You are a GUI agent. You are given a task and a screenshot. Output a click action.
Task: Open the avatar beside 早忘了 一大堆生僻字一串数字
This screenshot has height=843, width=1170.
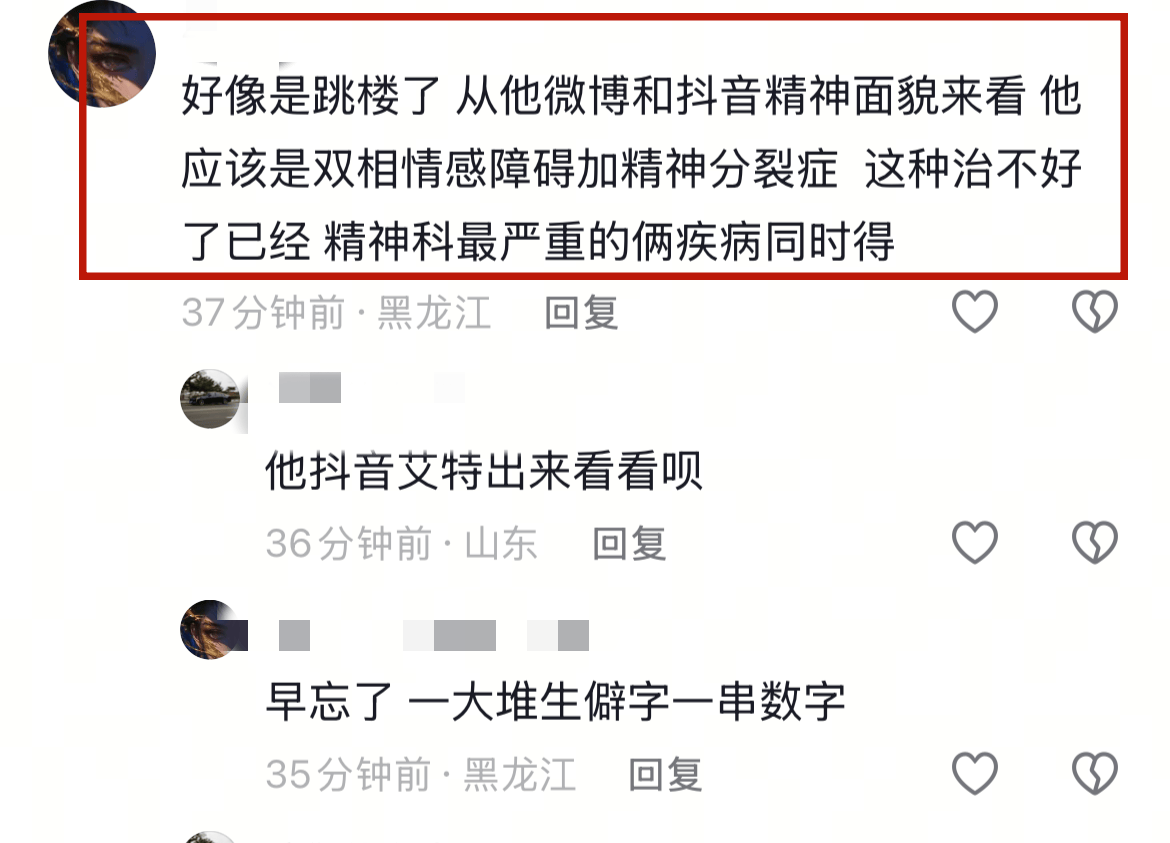point(210,629)
